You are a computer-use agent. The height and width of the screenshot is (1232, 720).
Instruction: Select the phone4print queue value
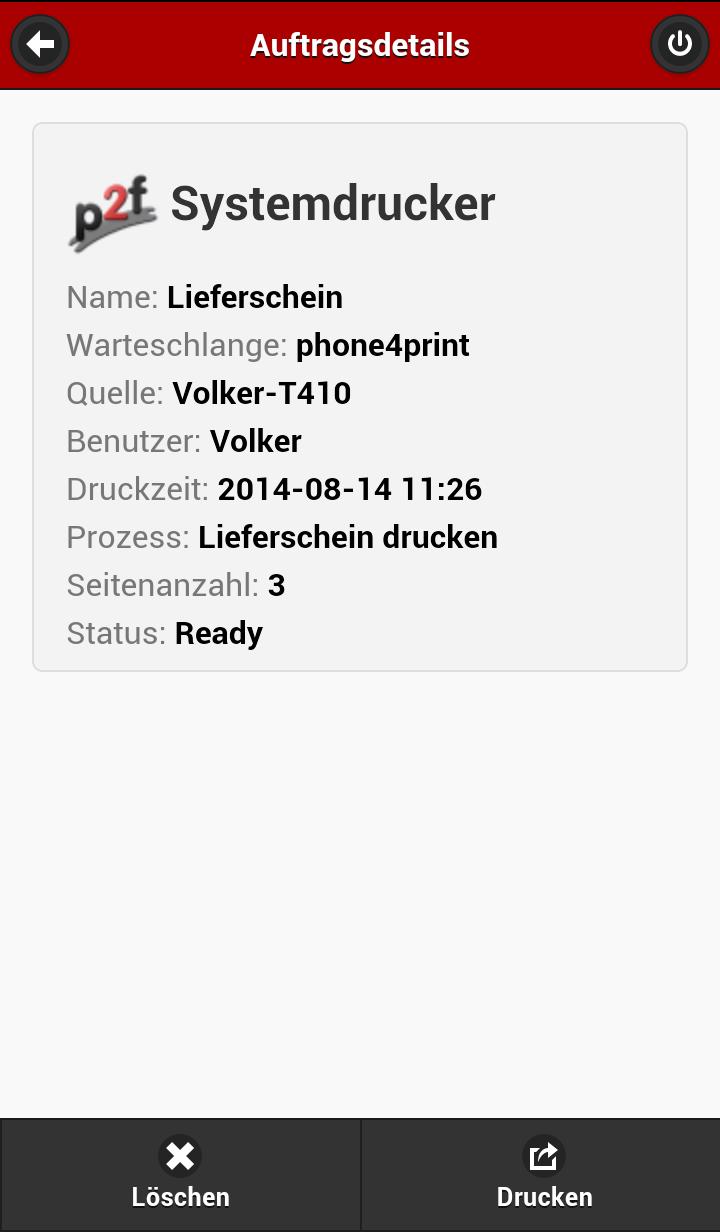coord(381,345)
